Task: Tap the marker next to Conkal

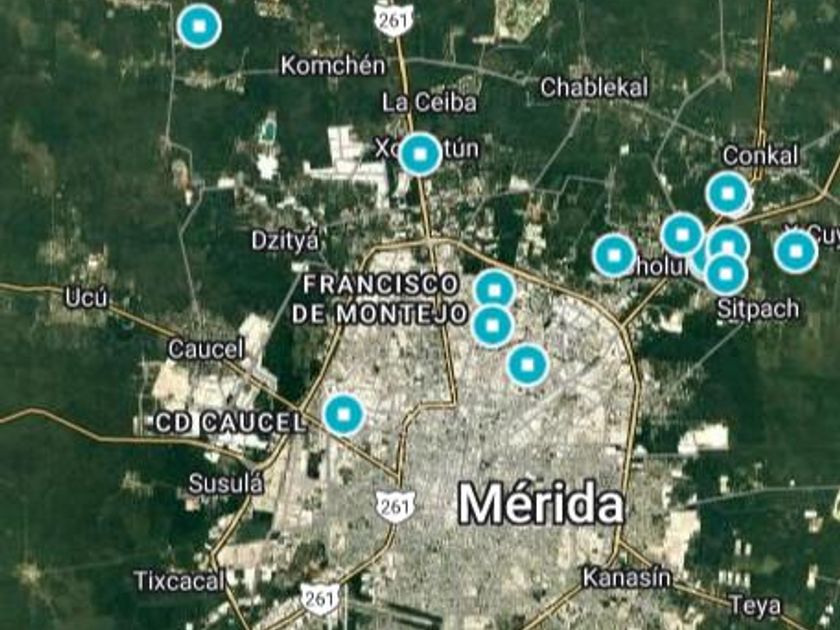Action: pyautogui.click(x=728, y=193)
